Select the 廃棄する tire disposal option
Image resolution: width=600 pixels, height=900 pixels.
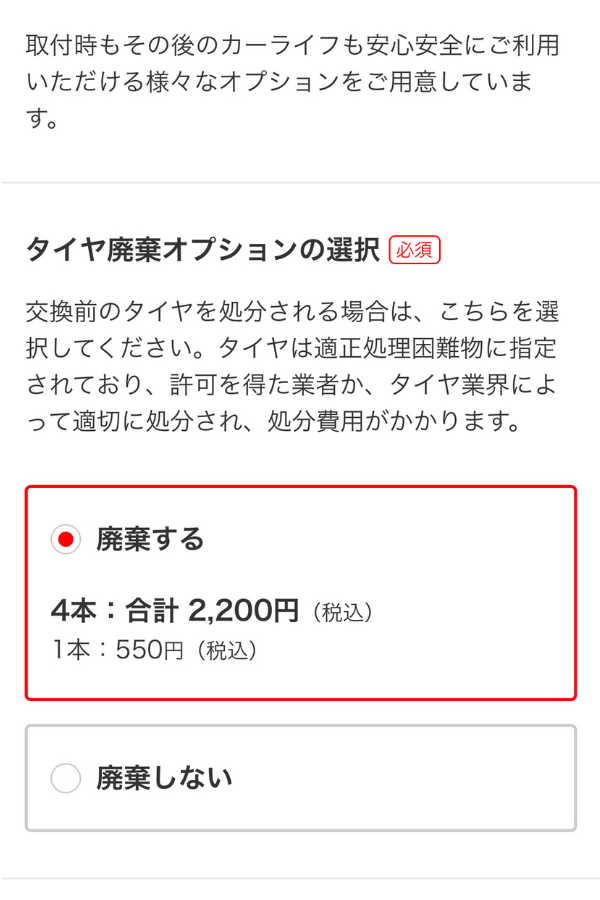click(x=66, y=540)
